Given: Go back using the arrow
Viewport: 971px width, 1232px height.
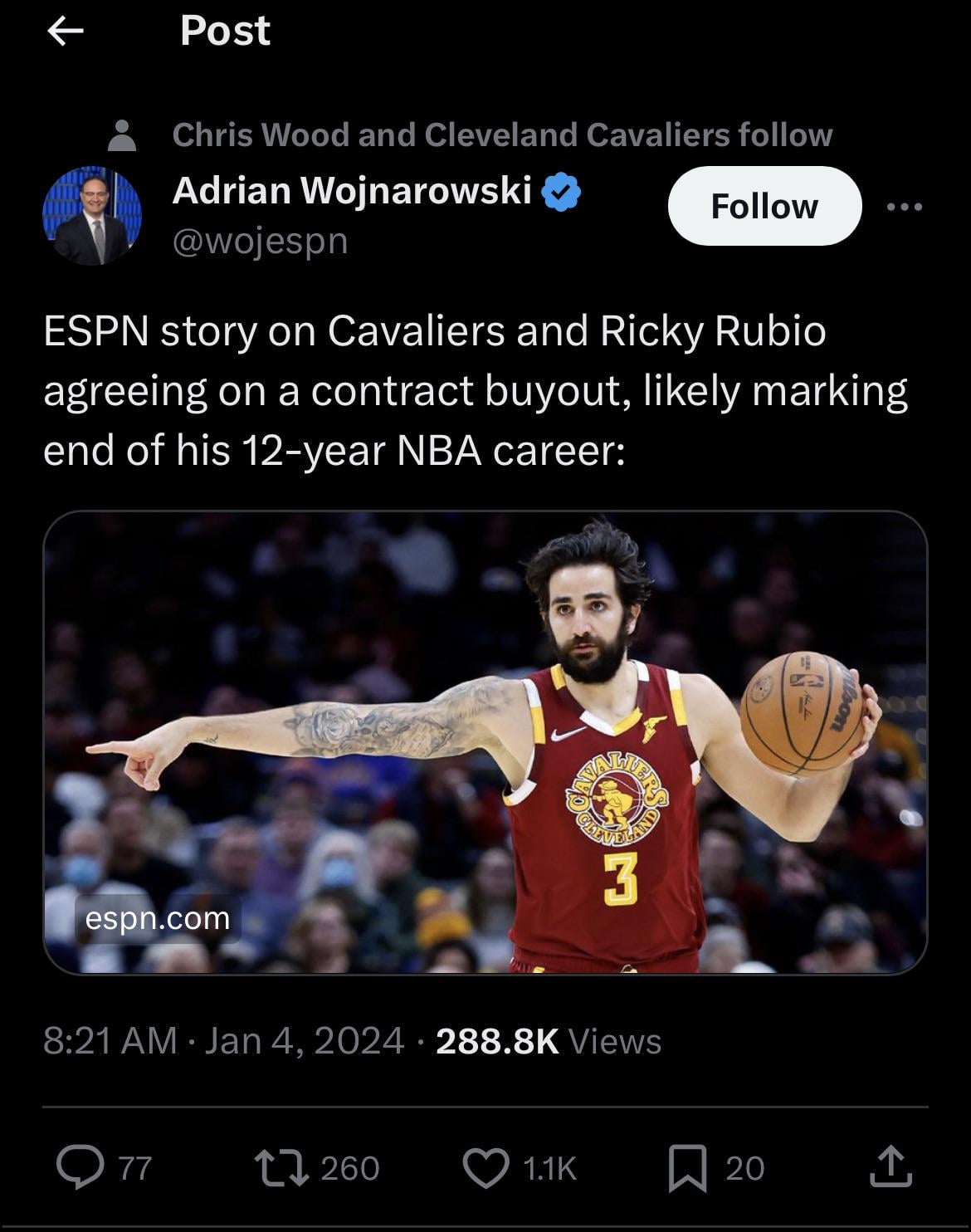Looking at the screenshot, I should 66,32.
